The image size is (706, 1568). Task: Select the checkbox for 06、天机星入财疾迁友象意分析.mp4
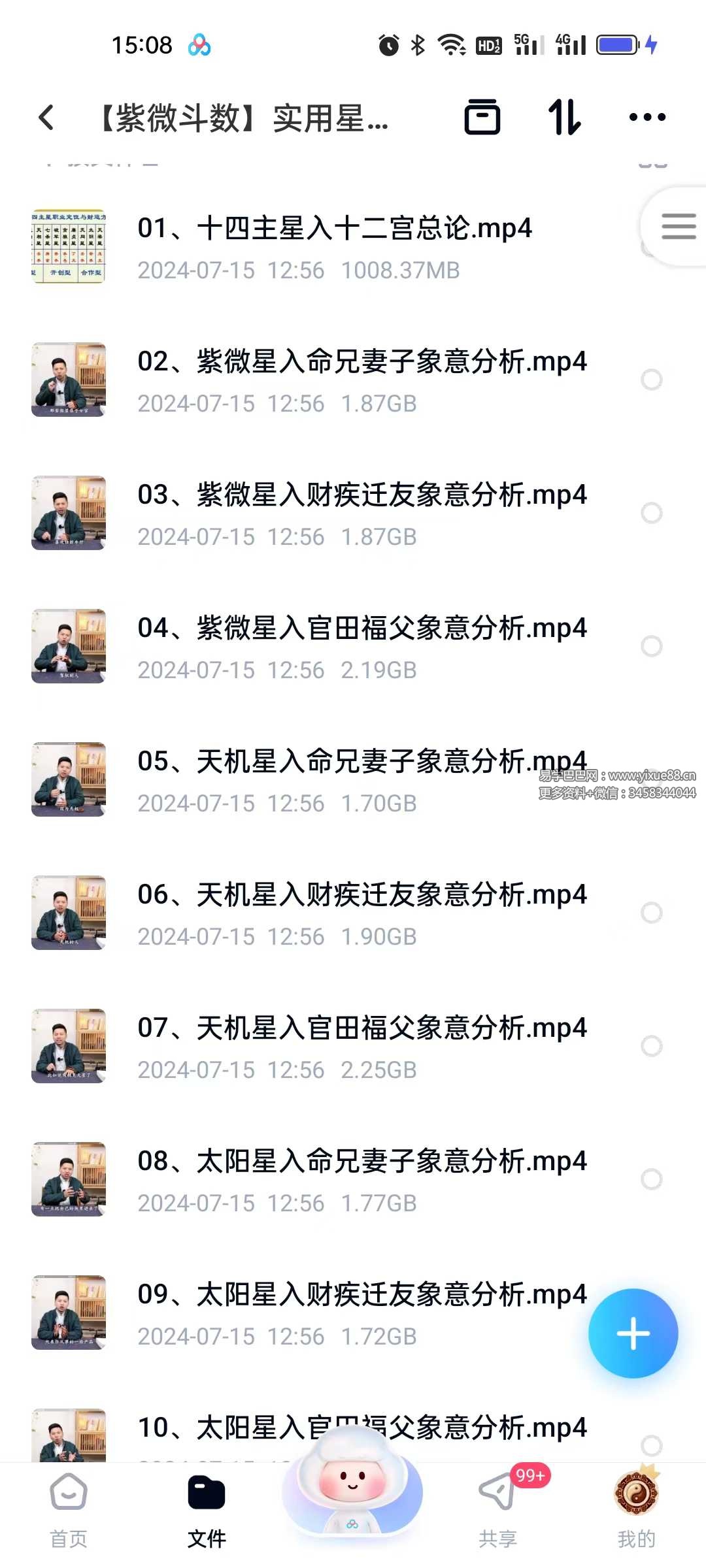coord(651,913)
